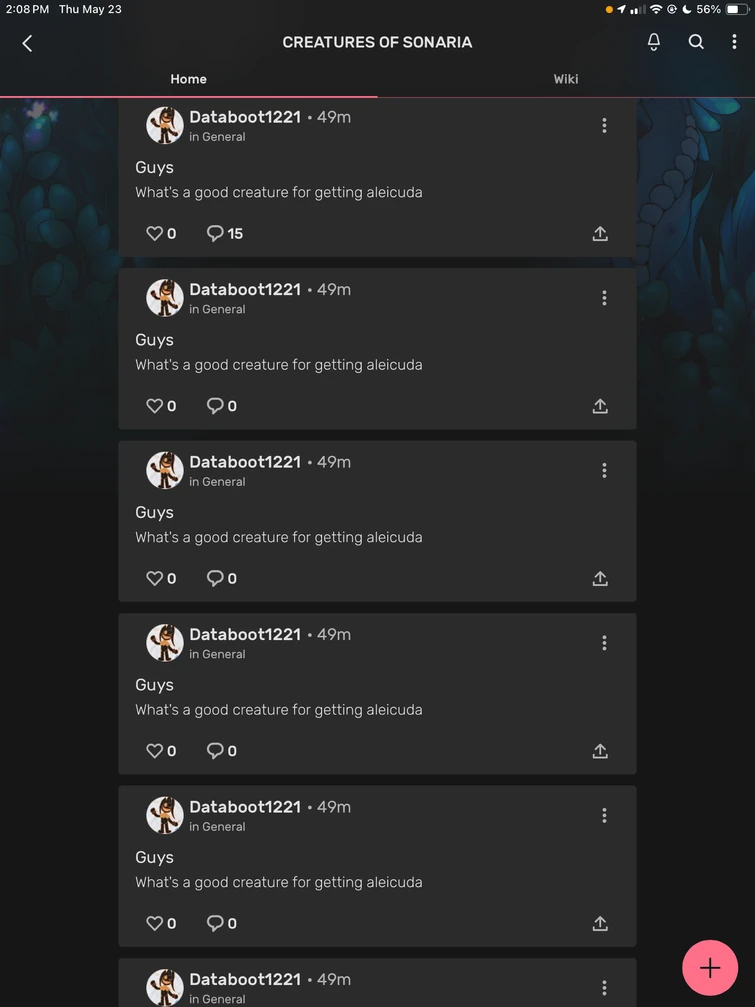Screen dimensions: 755x1007
Task: Open the notifications bell
Action: point(654,42)
